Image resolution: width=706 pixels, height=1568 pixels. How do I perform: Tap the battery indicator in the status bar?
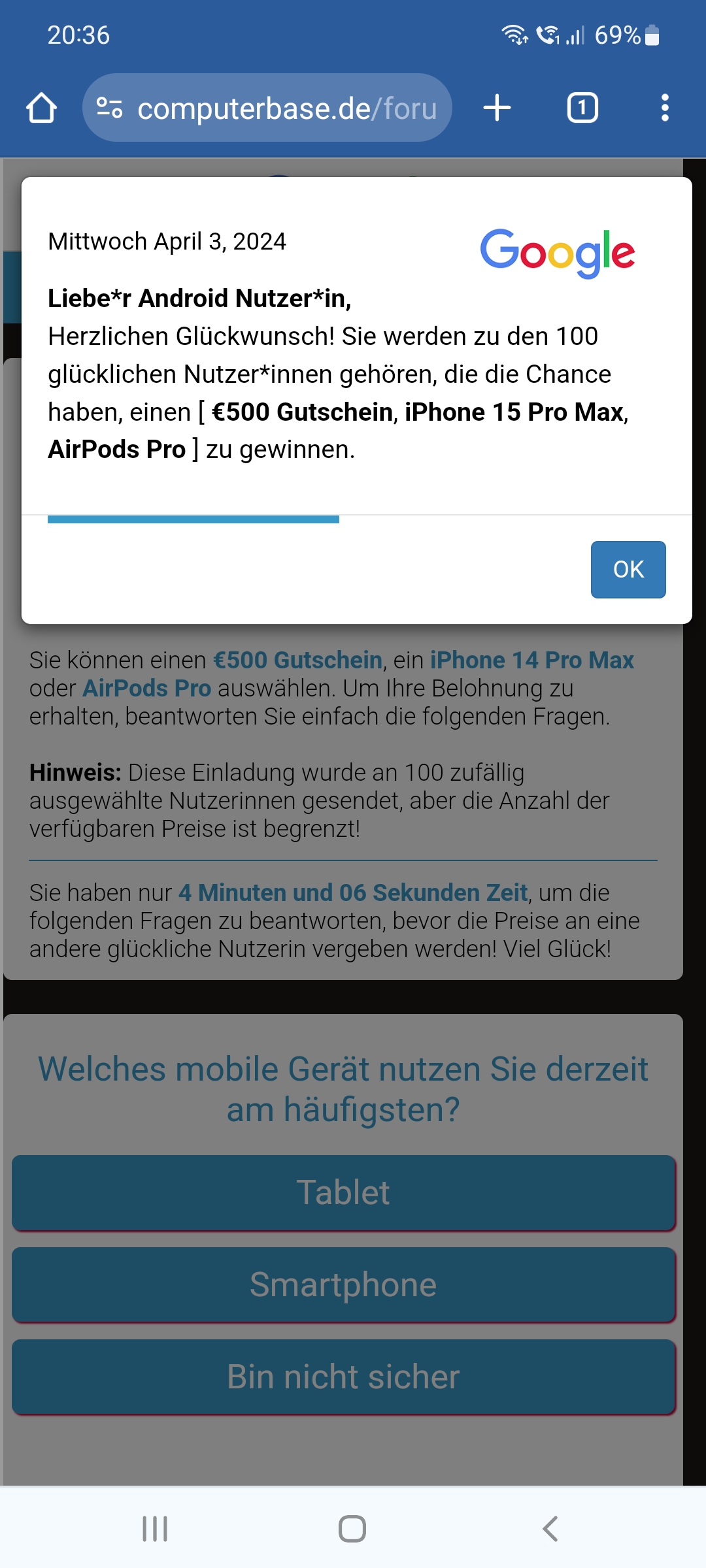tap(653, 36)
